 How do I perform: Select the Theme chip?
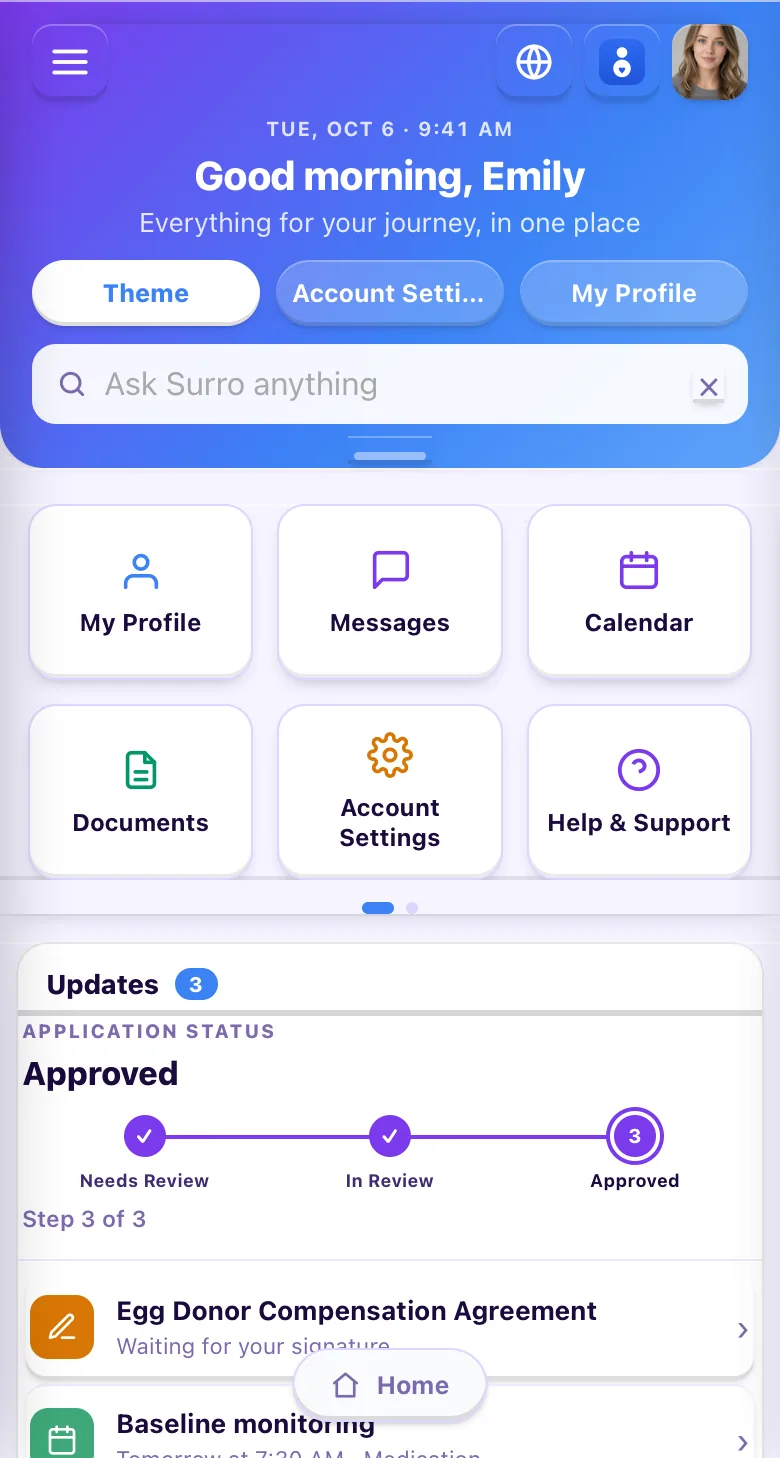pos(146,293)
